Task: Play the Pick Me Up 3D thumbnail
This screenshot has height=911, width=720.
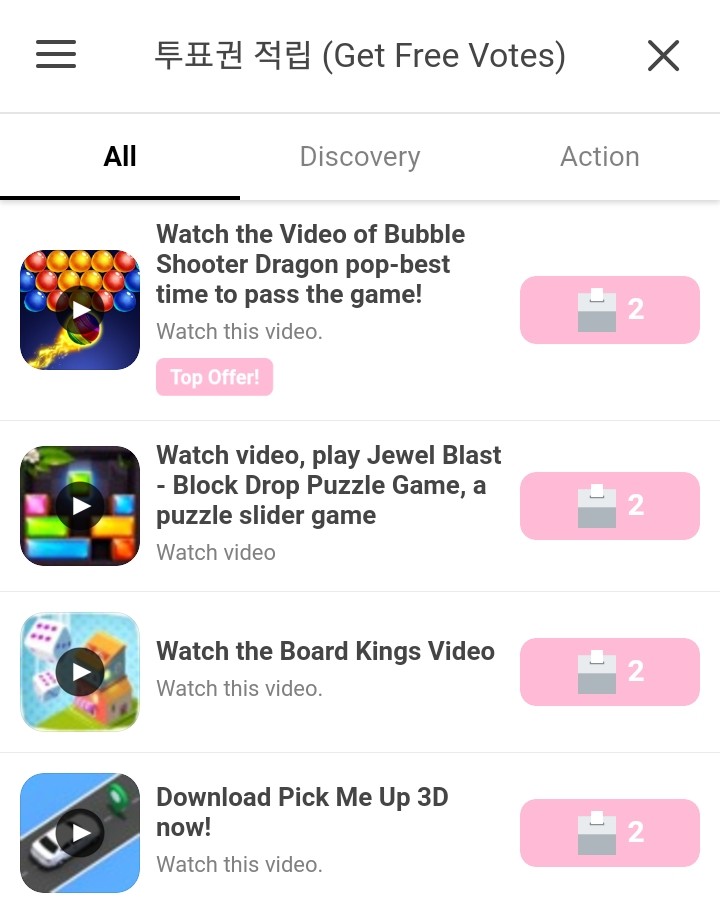Action: tap(80, 833)
